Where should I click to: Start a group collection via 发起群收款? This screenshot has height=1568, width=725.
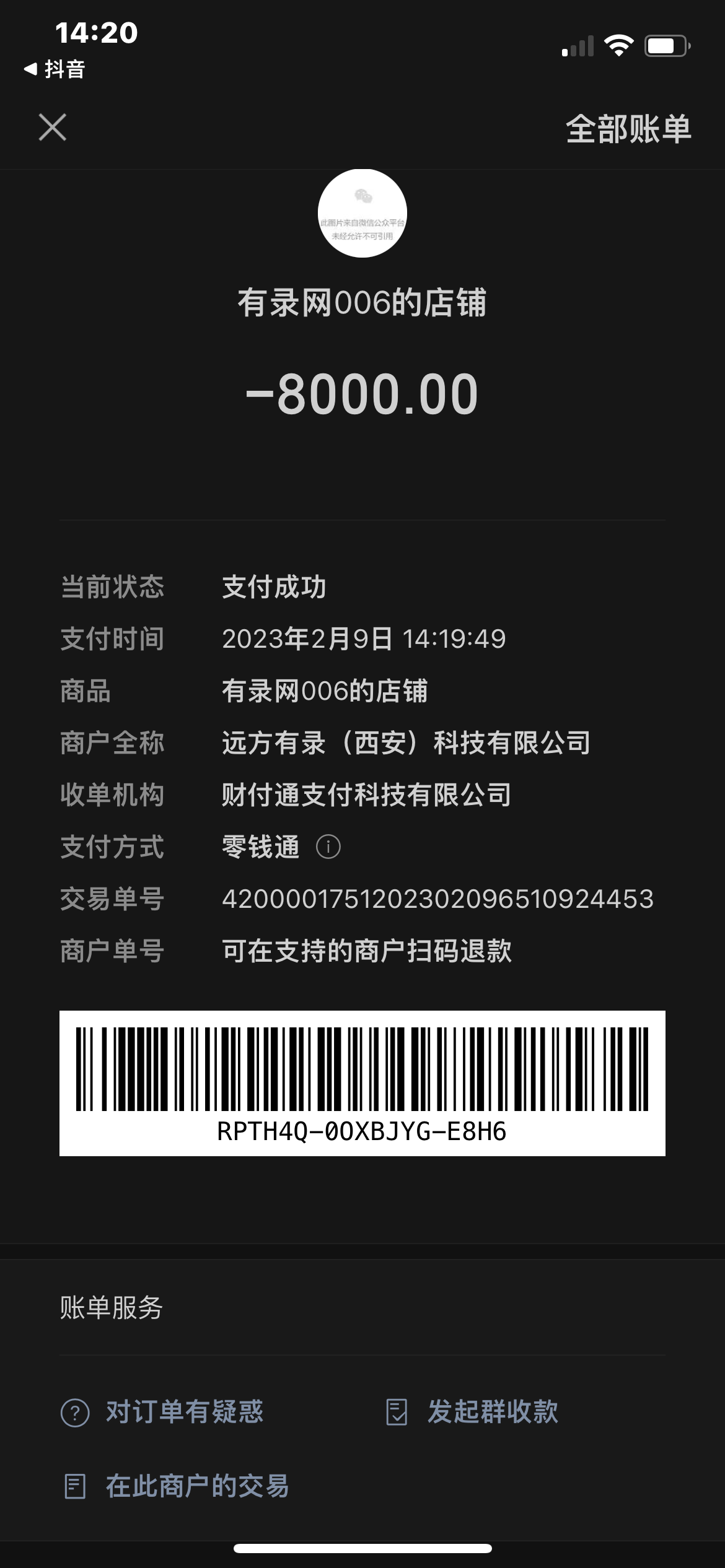coord(473,1412)
